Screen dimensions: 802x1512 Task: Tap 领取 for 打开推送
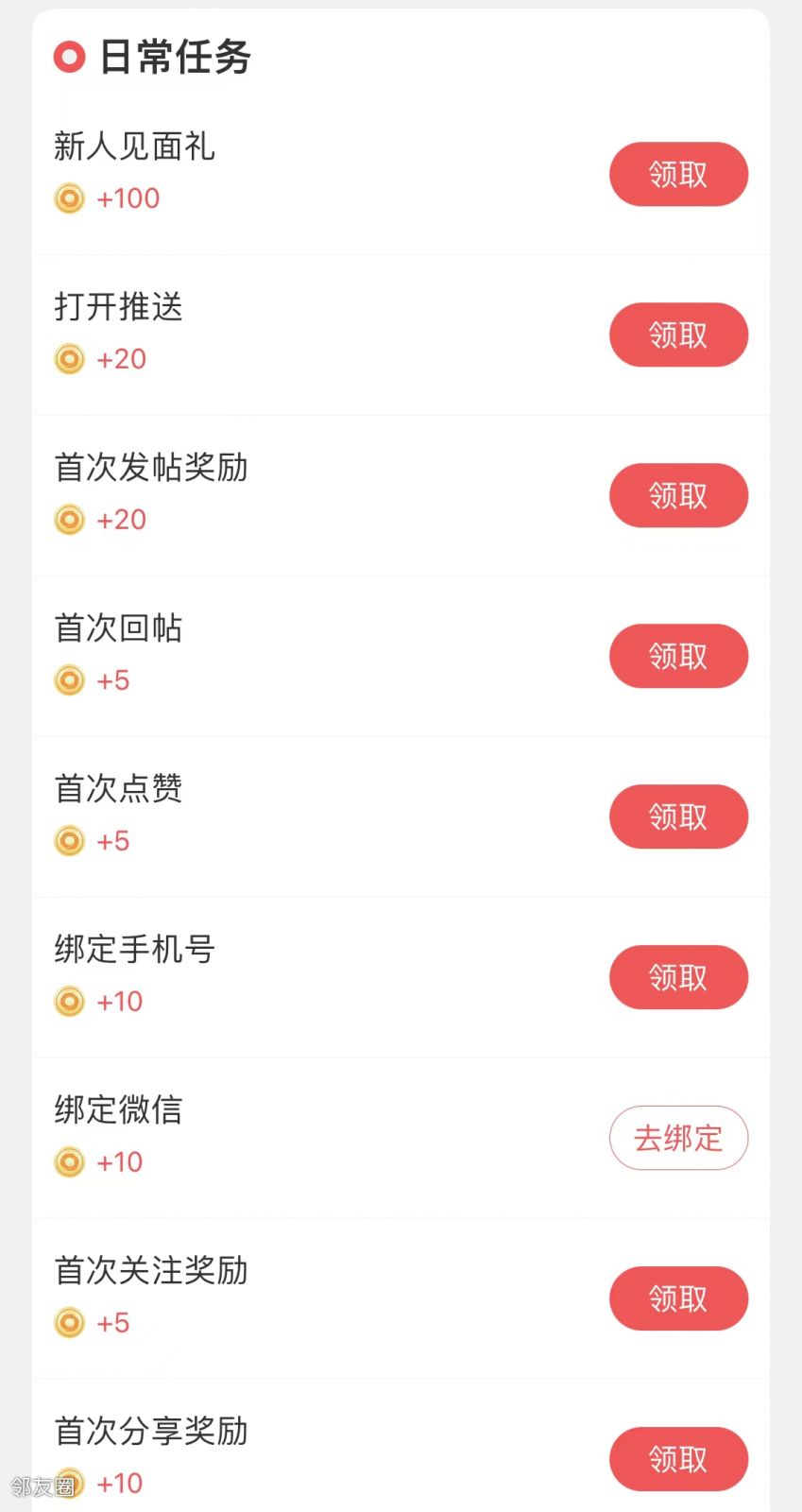(x=678, y=335)
